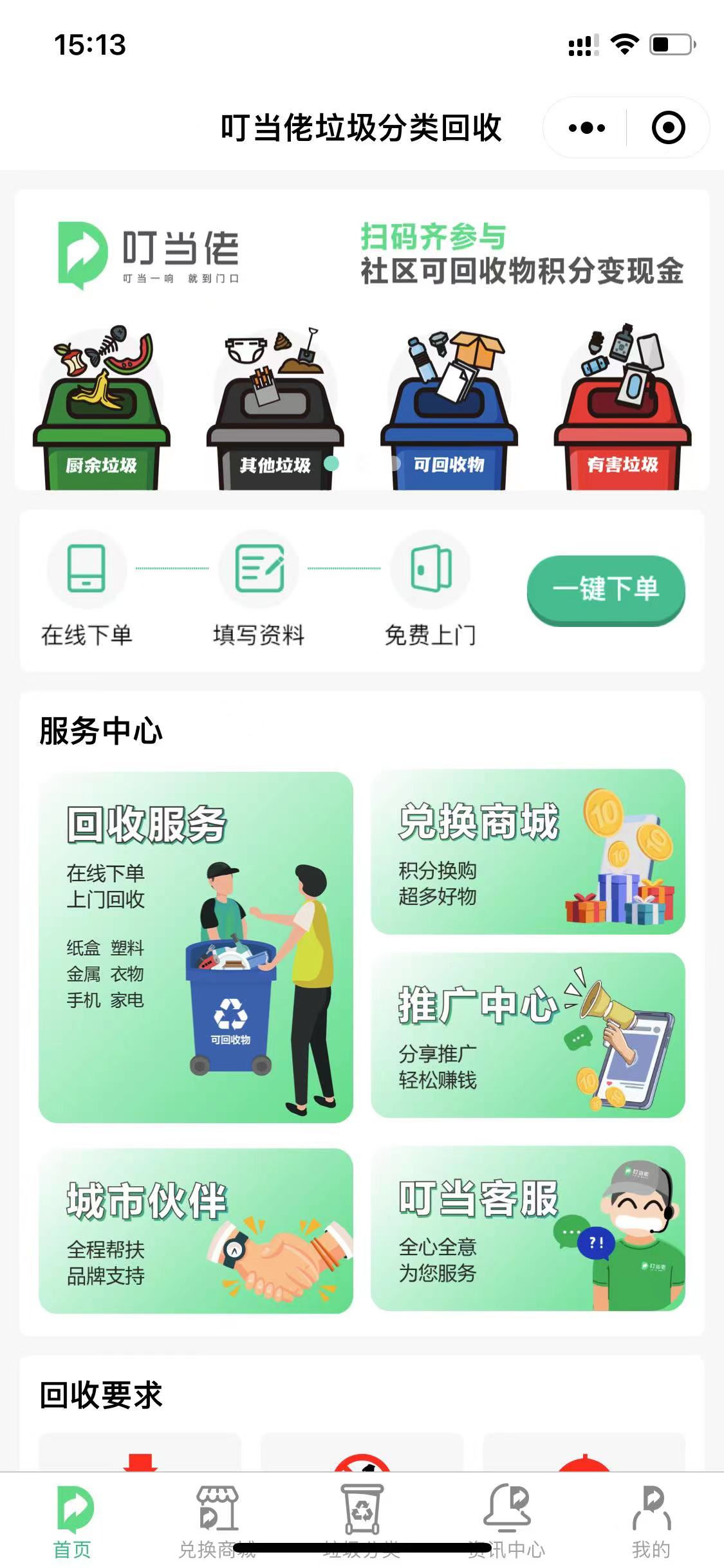
Task: Switch to the 我的 tab
Action: pos(651,1520)
